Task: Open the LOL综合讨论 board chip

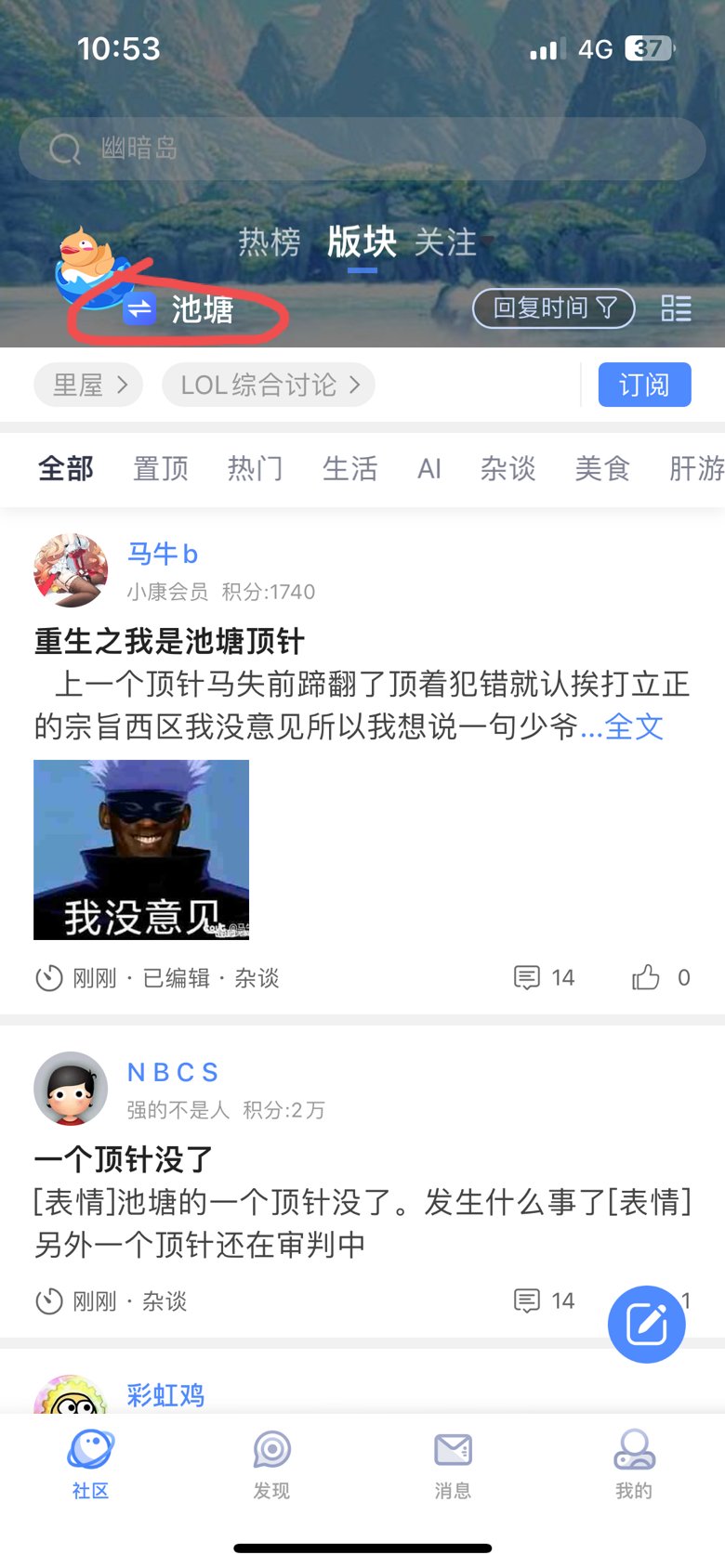Action: [x=269, y=385]
